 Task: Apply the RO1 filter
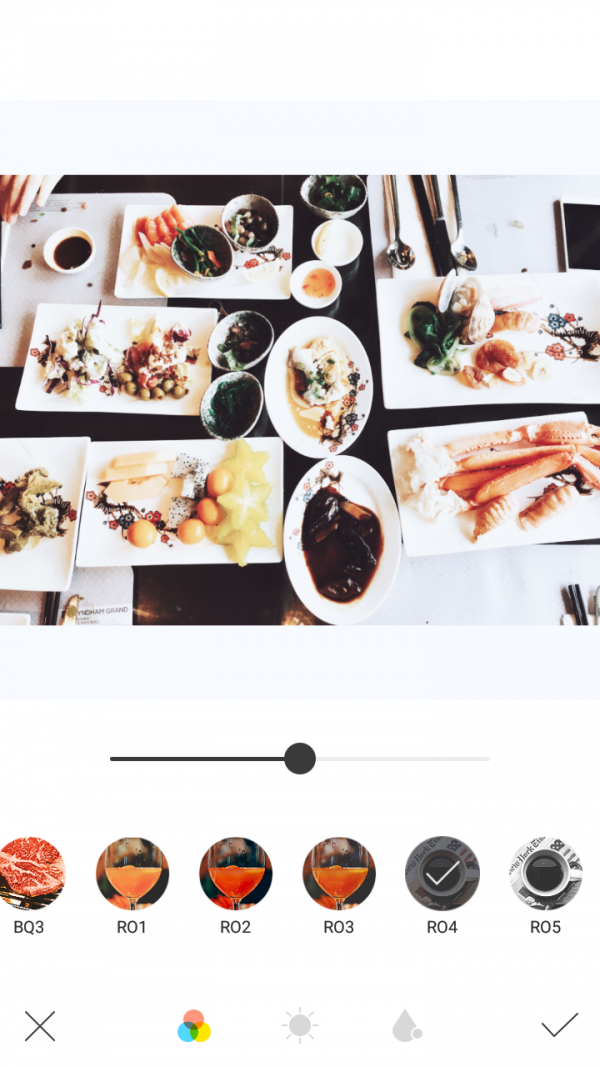(132, 874)
